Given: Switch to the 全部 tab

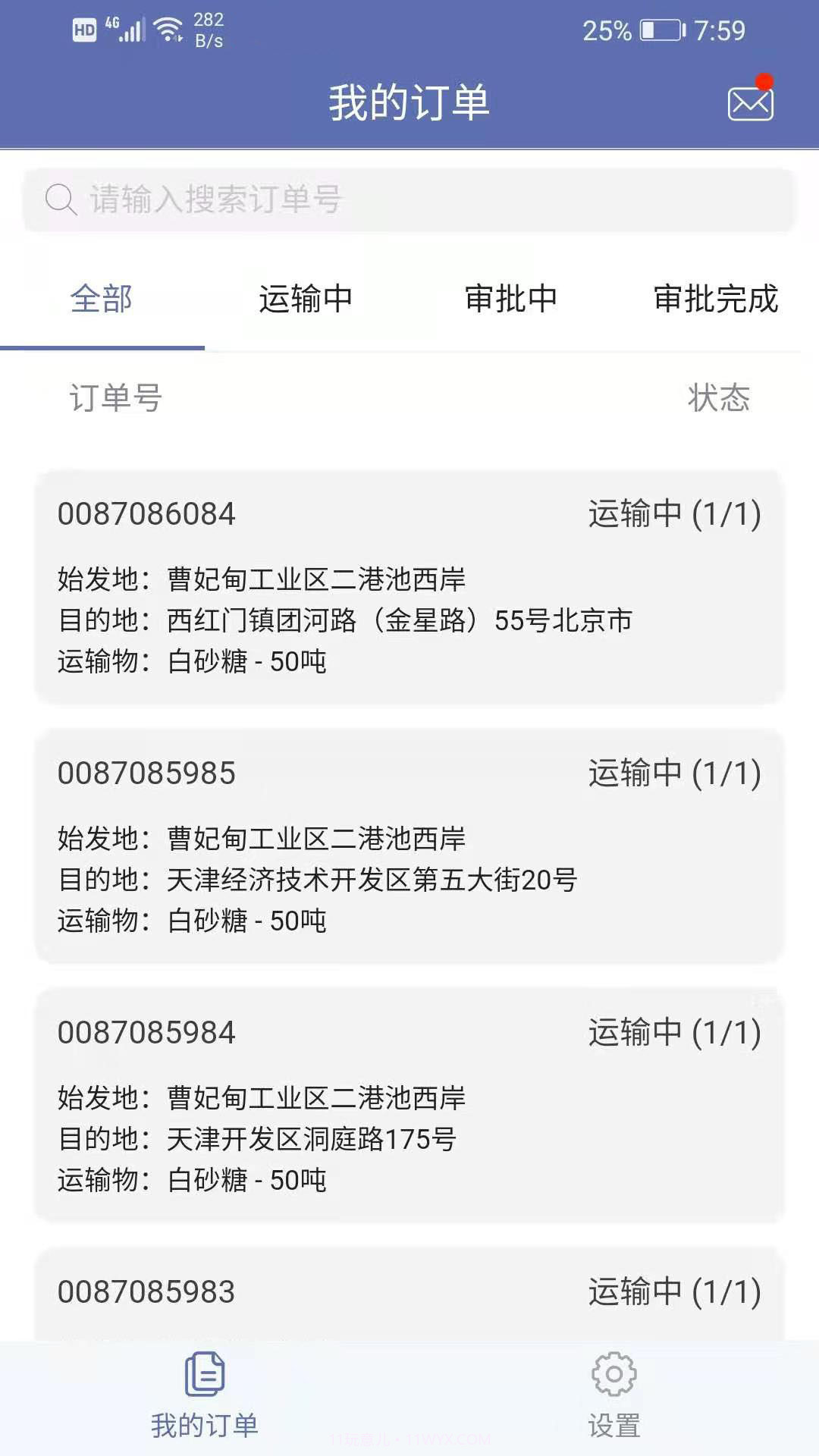Looking at the screenshot, I should tap(101, 299).
